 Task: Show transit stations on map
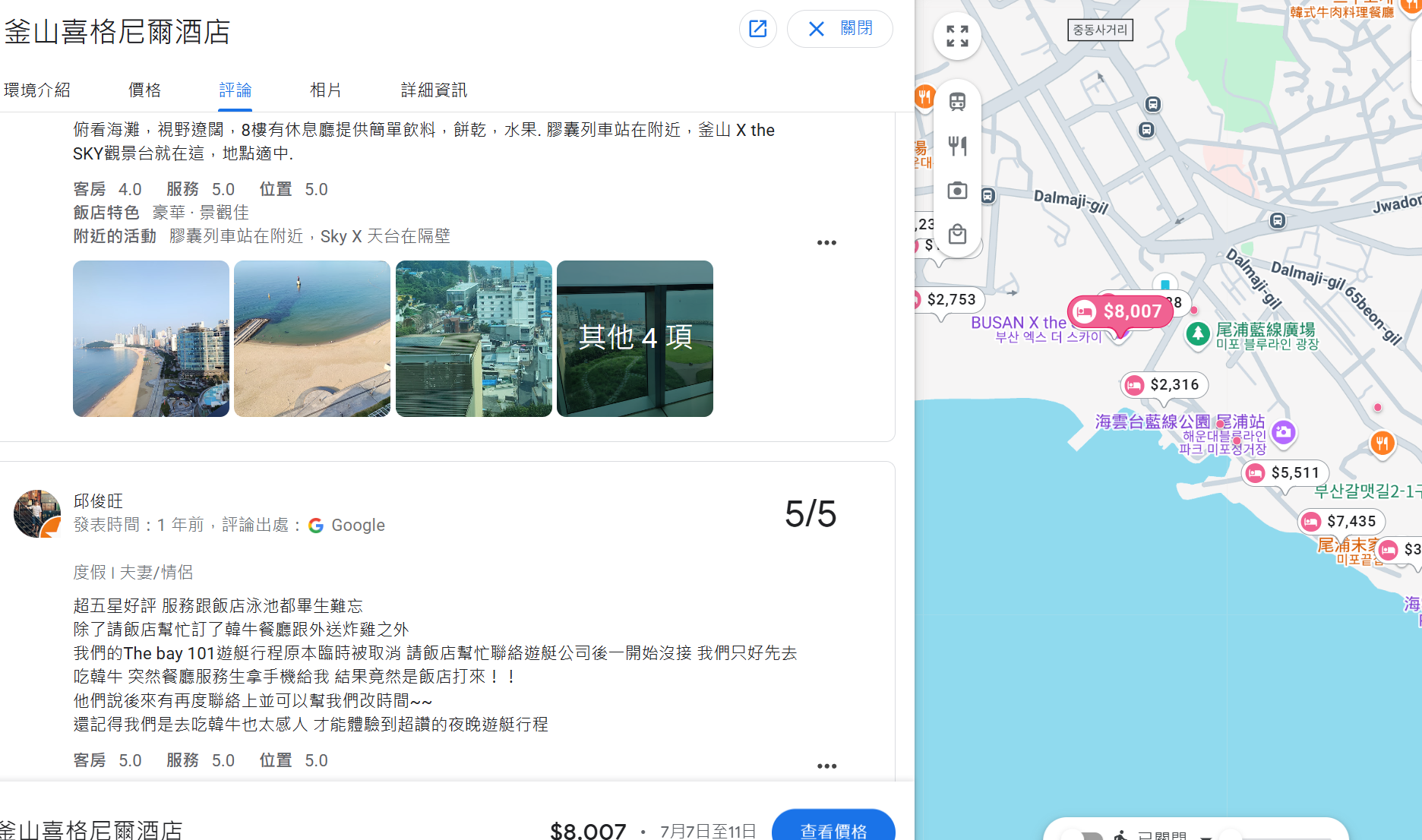click(957, 102)
